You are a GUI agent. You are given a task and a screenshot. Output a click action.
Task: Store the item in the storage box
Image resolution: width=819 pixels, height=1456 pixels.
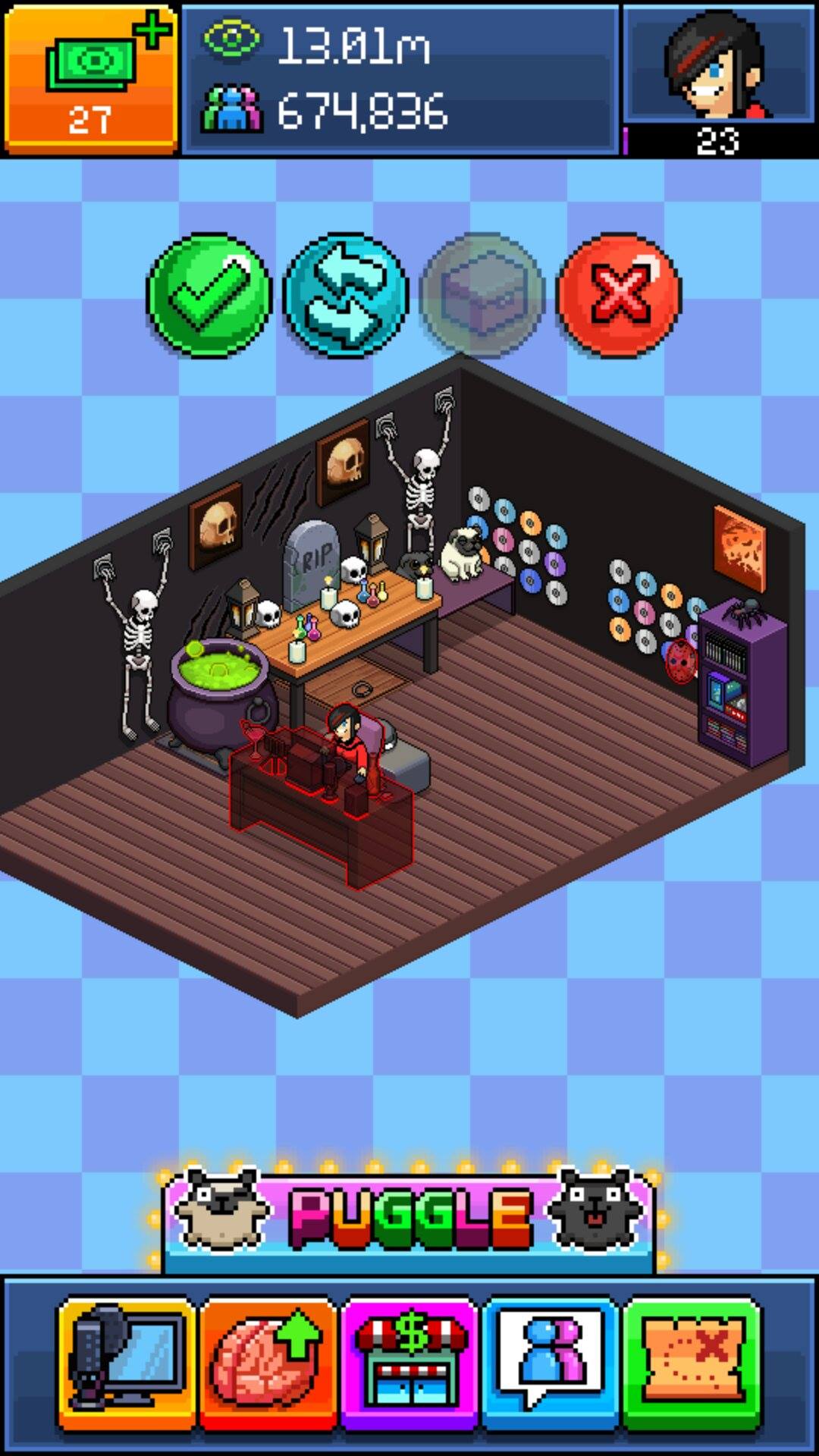coord(482,295)
